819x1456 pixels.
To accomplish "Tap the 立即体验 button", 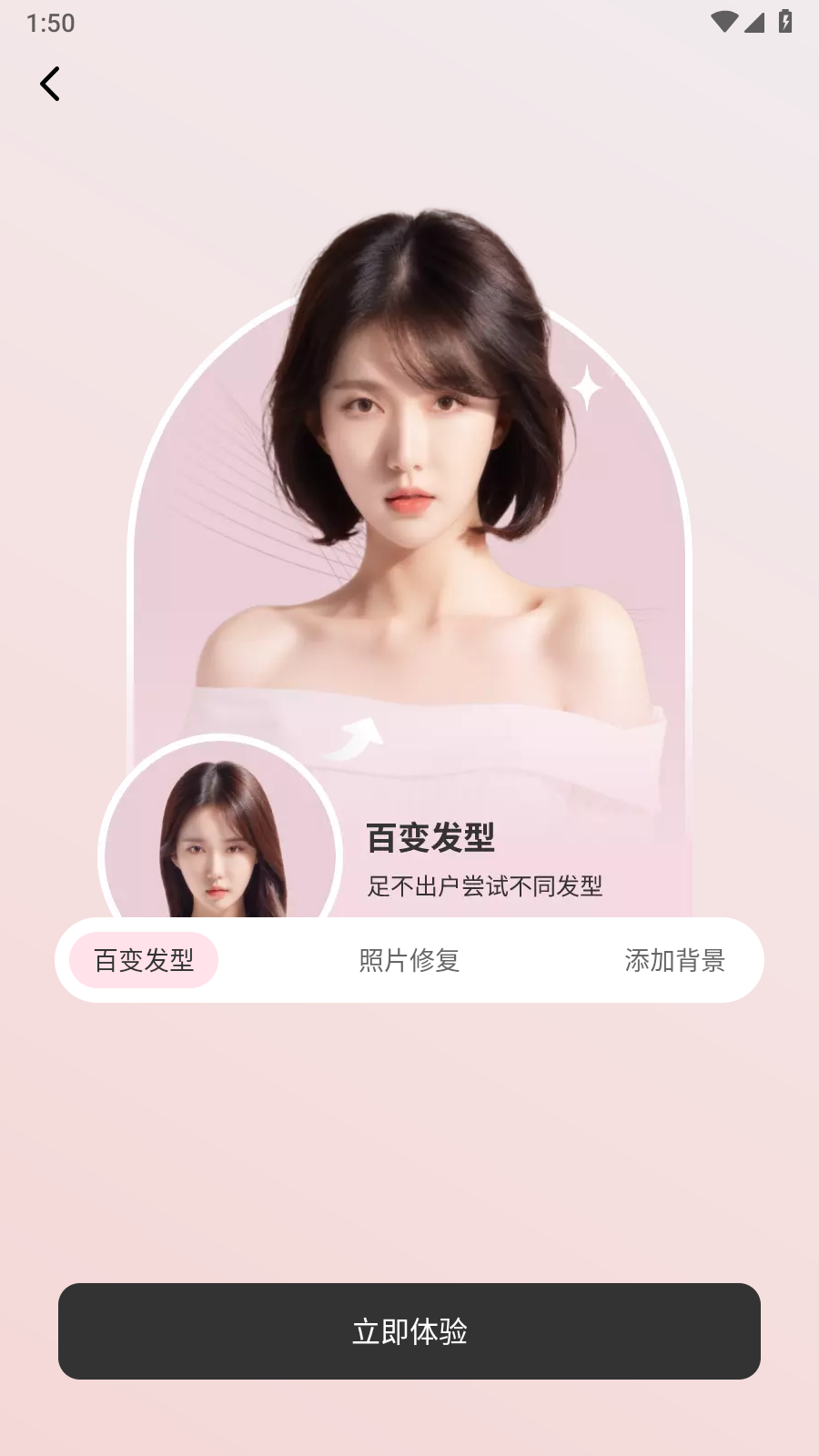I will tap(409, 1331).
